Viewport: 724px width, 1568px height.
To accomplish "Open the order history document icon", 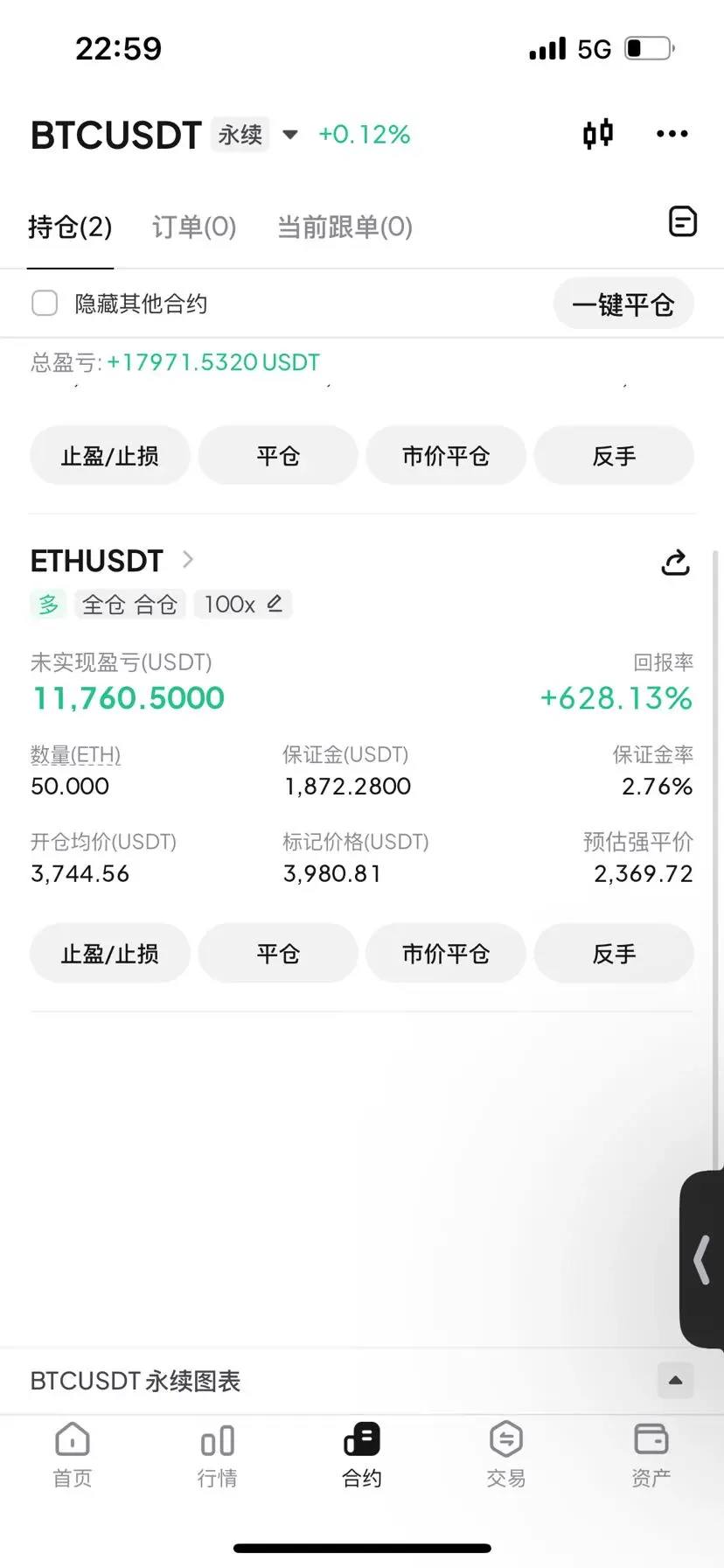I will (682, 222).
